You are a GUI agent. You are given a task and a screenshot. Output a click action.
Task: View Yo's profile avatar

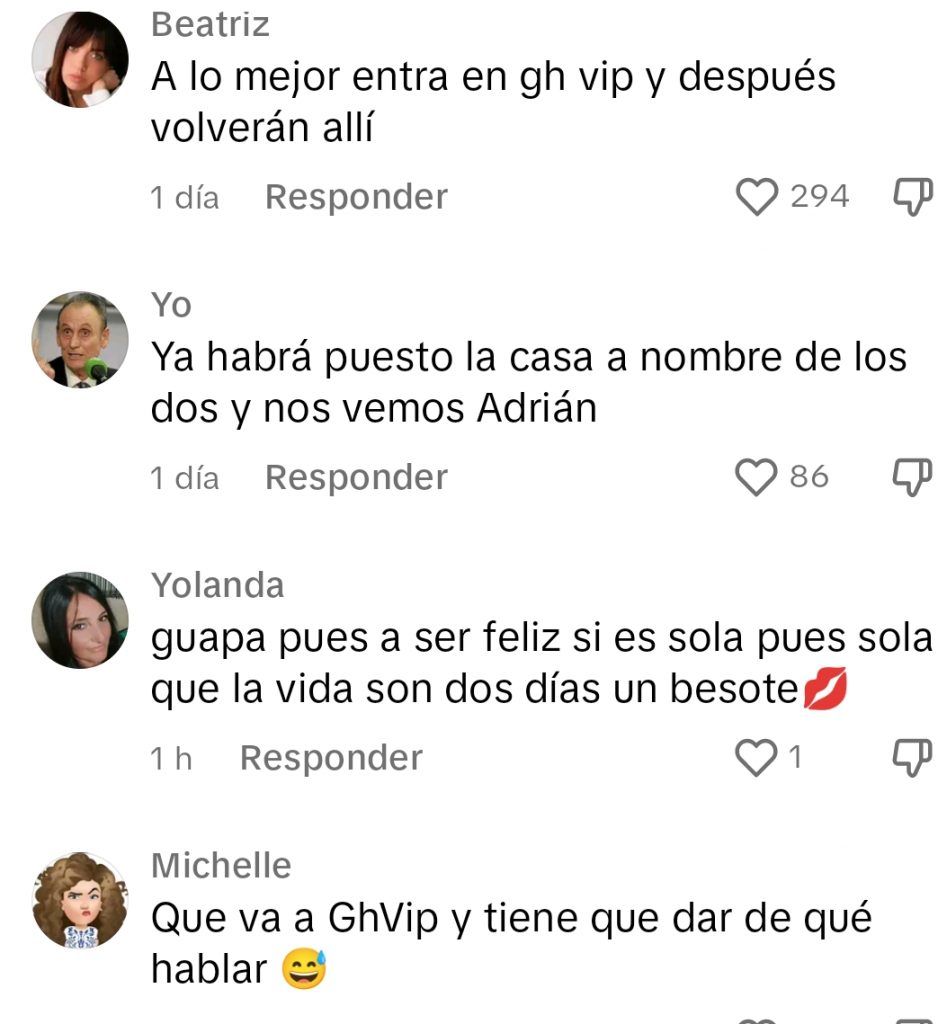(x=81, y=340)
